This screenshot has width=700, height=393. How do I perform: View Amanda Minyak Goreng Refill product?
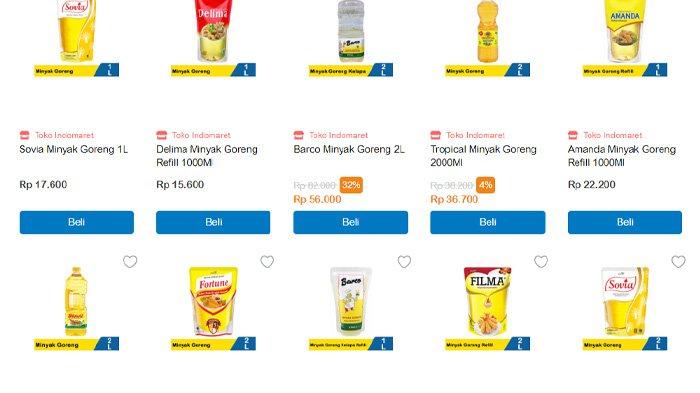pos(621,156)
